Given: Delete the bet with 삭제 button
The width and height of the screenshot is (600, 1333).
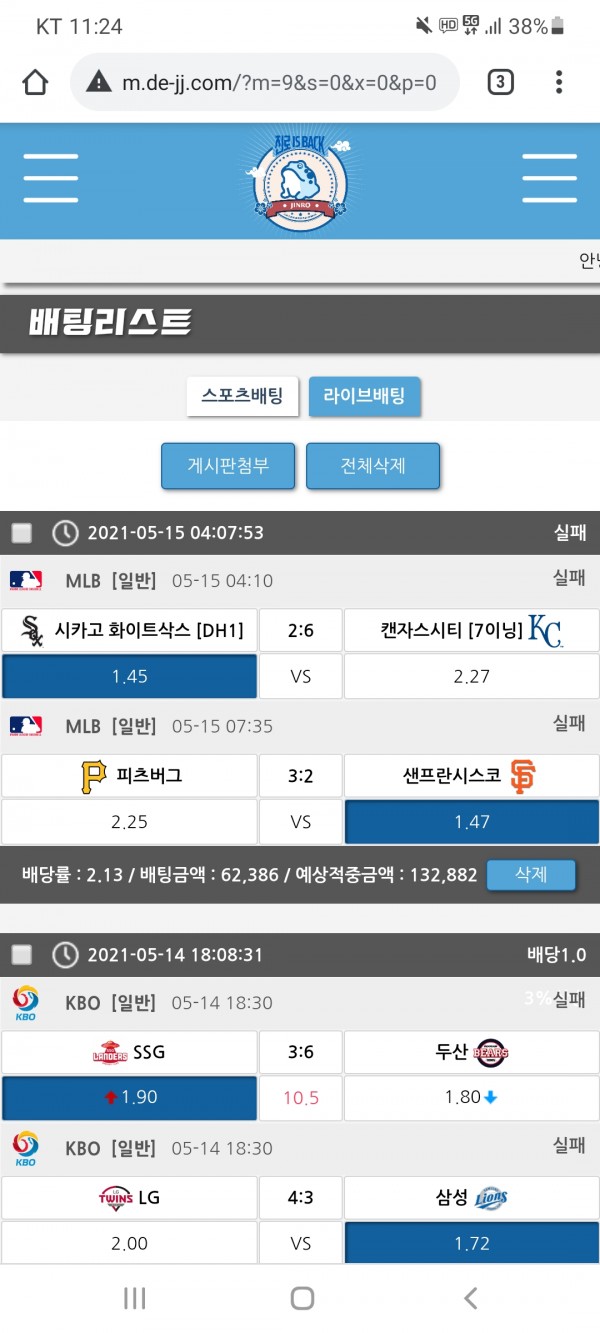Looking at the screenshot, I should pyautogui.click(x=531, y=875).
